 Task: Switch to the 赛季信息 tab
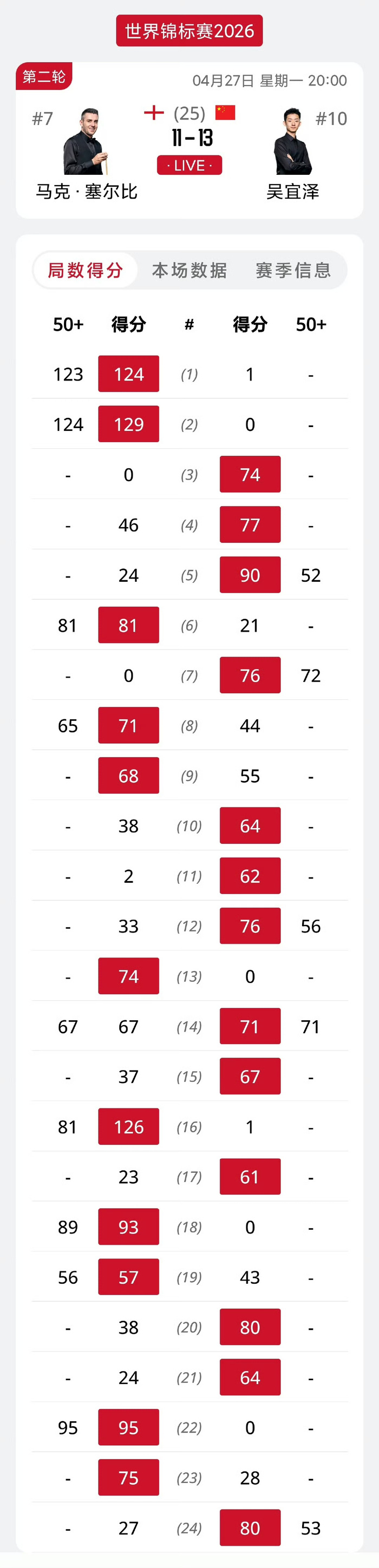(293, 270)
